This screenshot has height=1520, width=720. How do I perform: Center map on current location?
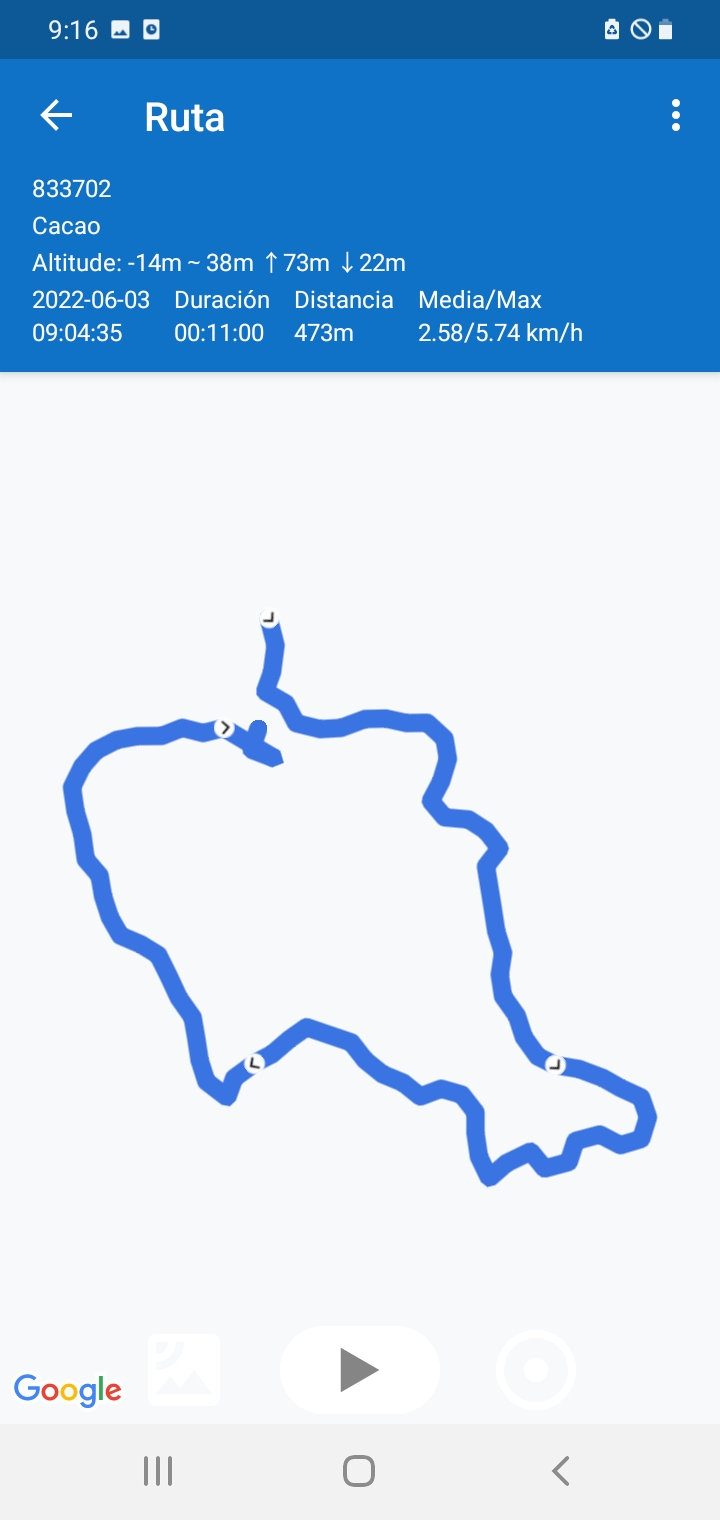click(536, 1369)
